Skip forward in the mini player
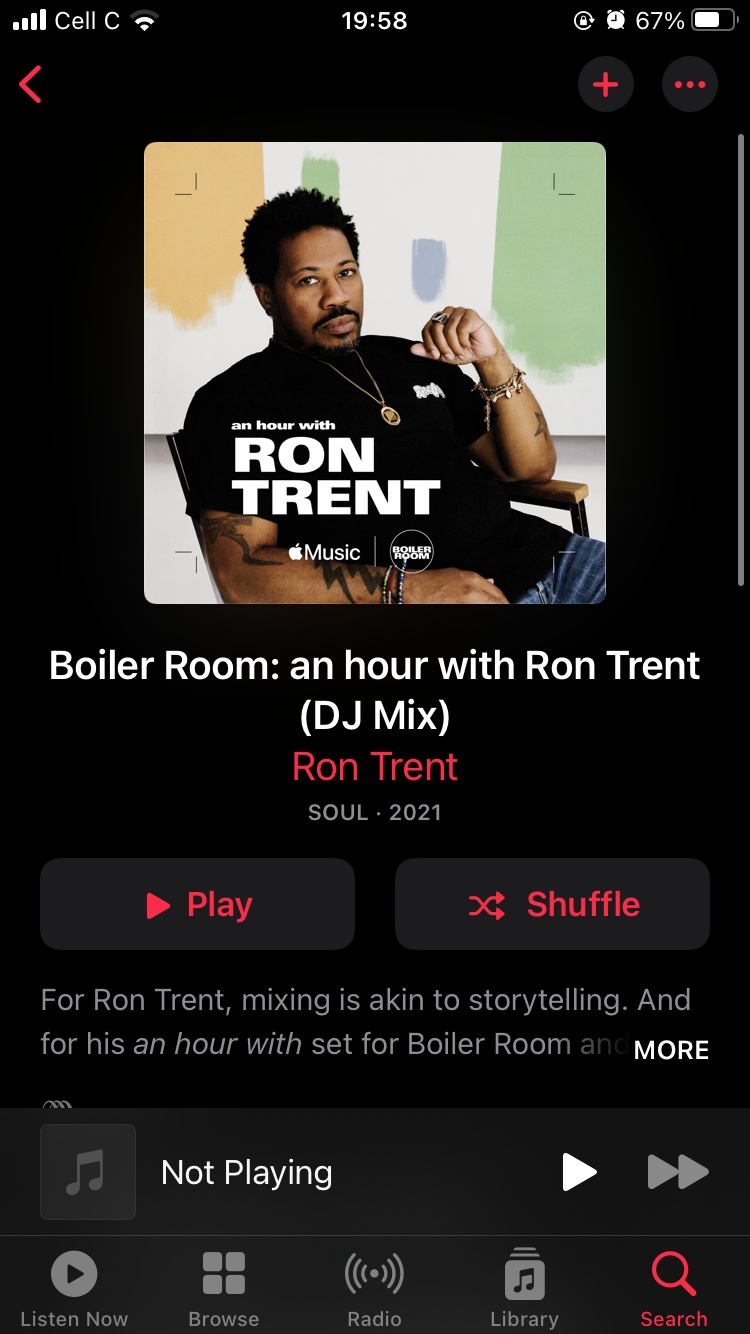 (677, 1172)
